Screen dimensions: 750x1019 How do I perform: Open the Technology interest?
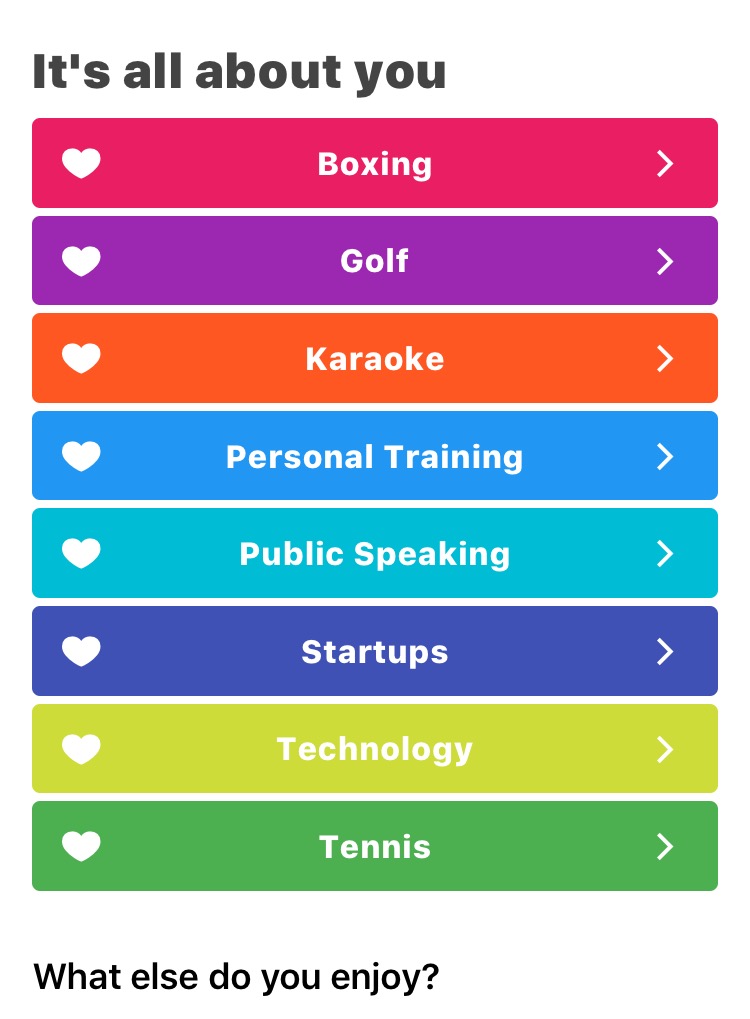375,749
